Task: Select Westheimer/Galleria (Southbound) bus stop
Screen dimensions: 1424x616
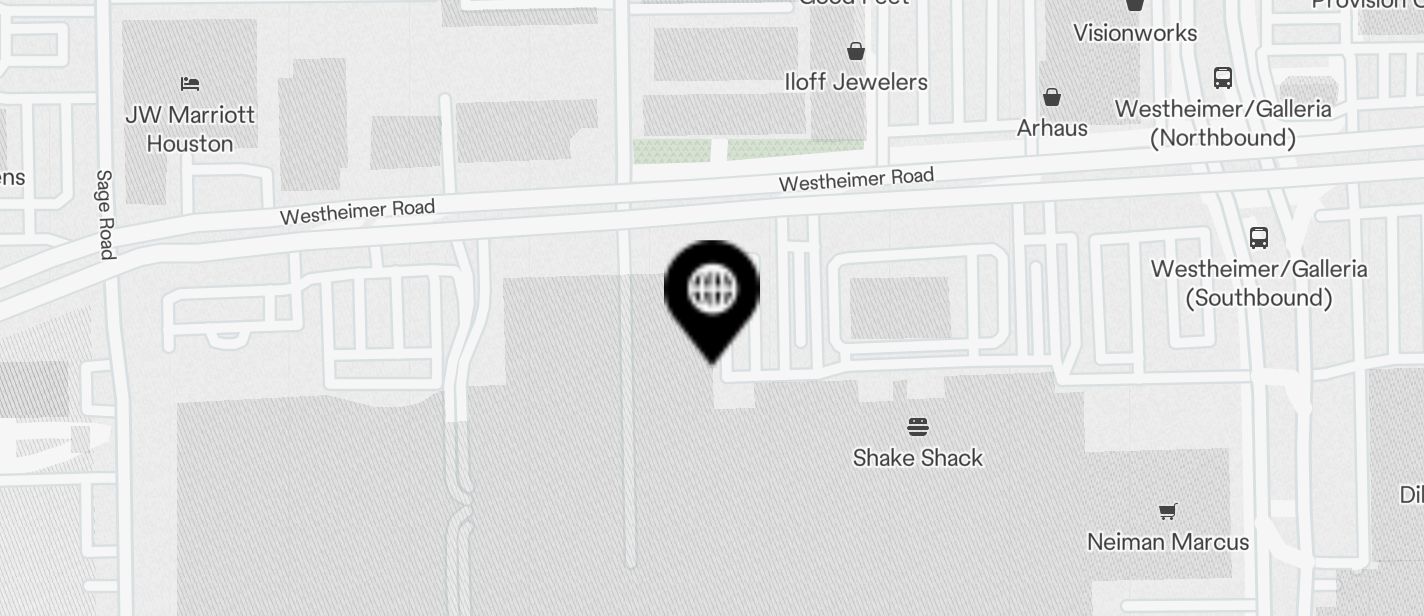Action: click(x=1259, y=238)
